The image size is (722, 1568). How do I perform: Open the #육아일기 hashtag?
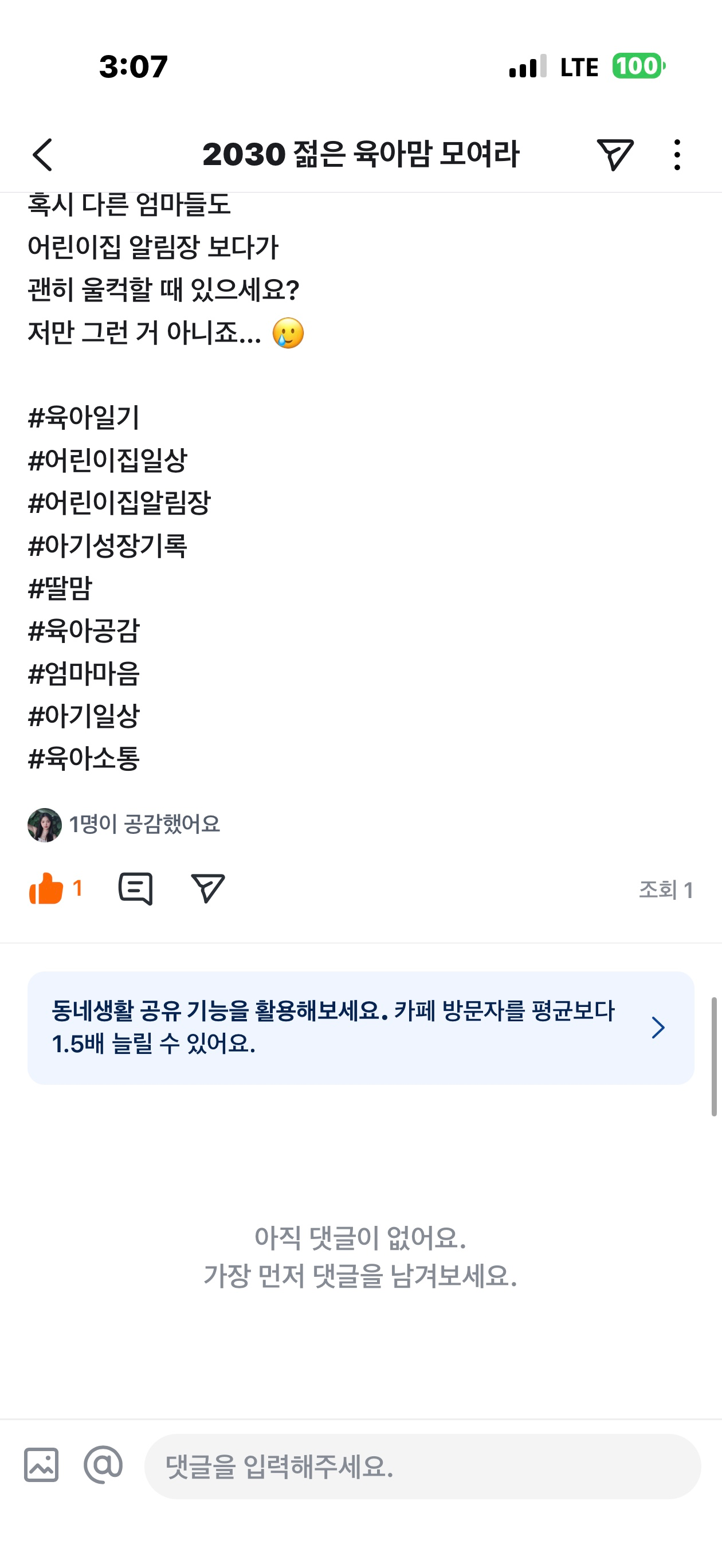coord(84,418)
